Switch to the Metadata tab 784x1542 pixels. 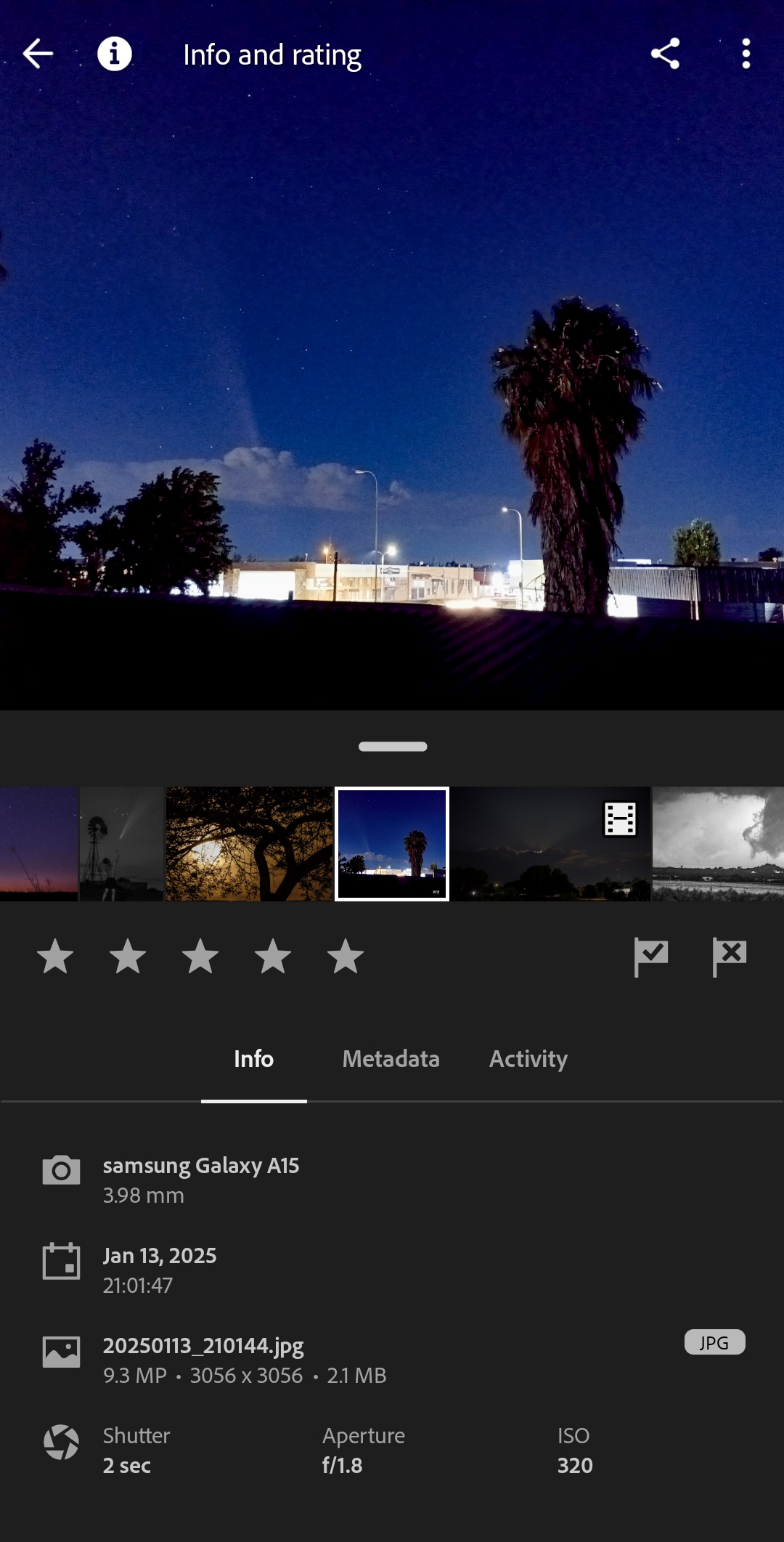point(391,1059)
